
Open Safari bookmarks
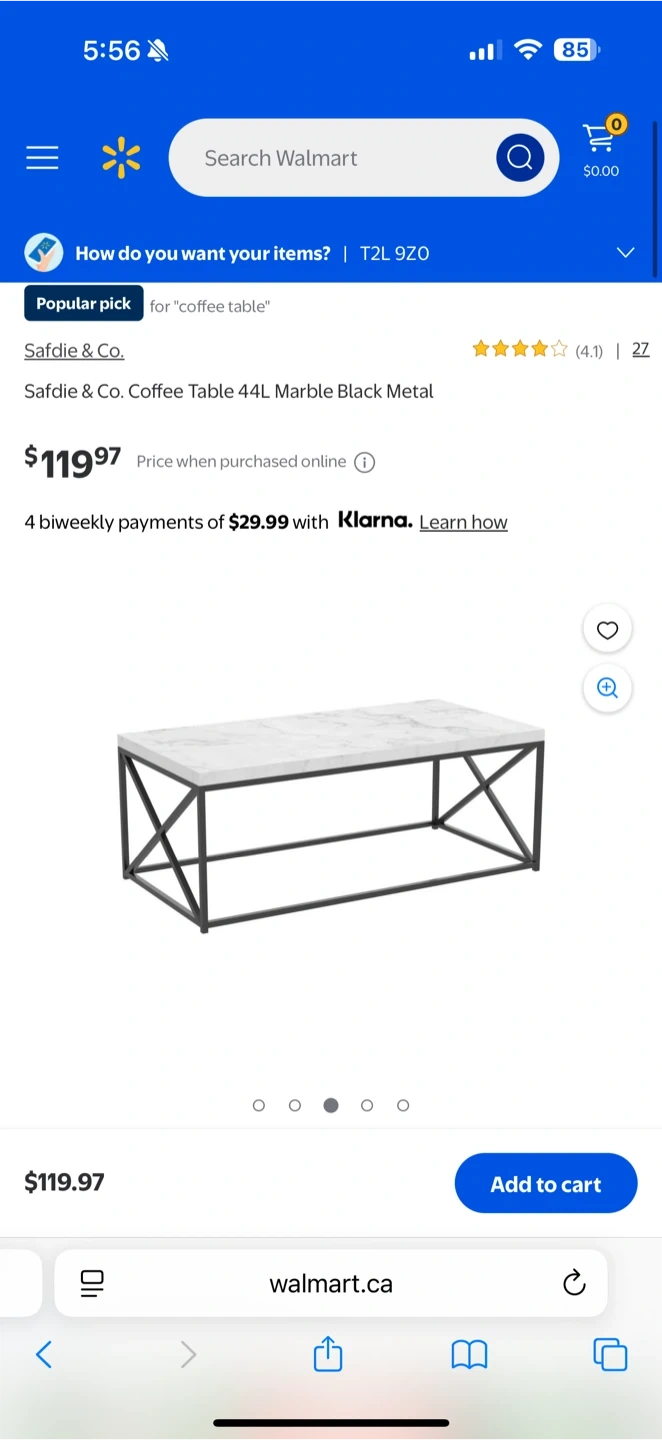pos(469,1355)
